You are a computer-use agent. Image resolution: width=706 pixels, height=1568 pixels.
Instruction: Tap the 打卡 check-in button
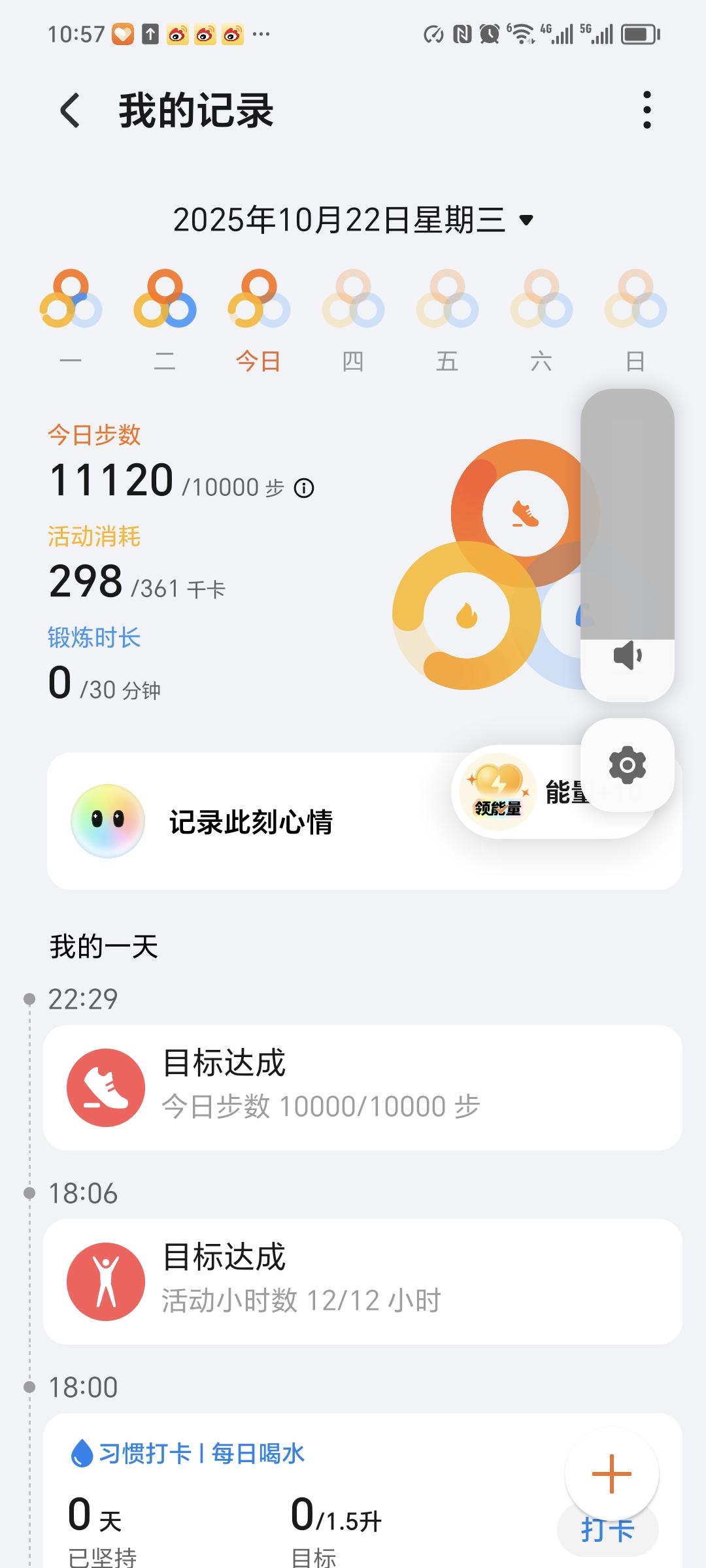pyautogui.click(x=609, y=1531)
